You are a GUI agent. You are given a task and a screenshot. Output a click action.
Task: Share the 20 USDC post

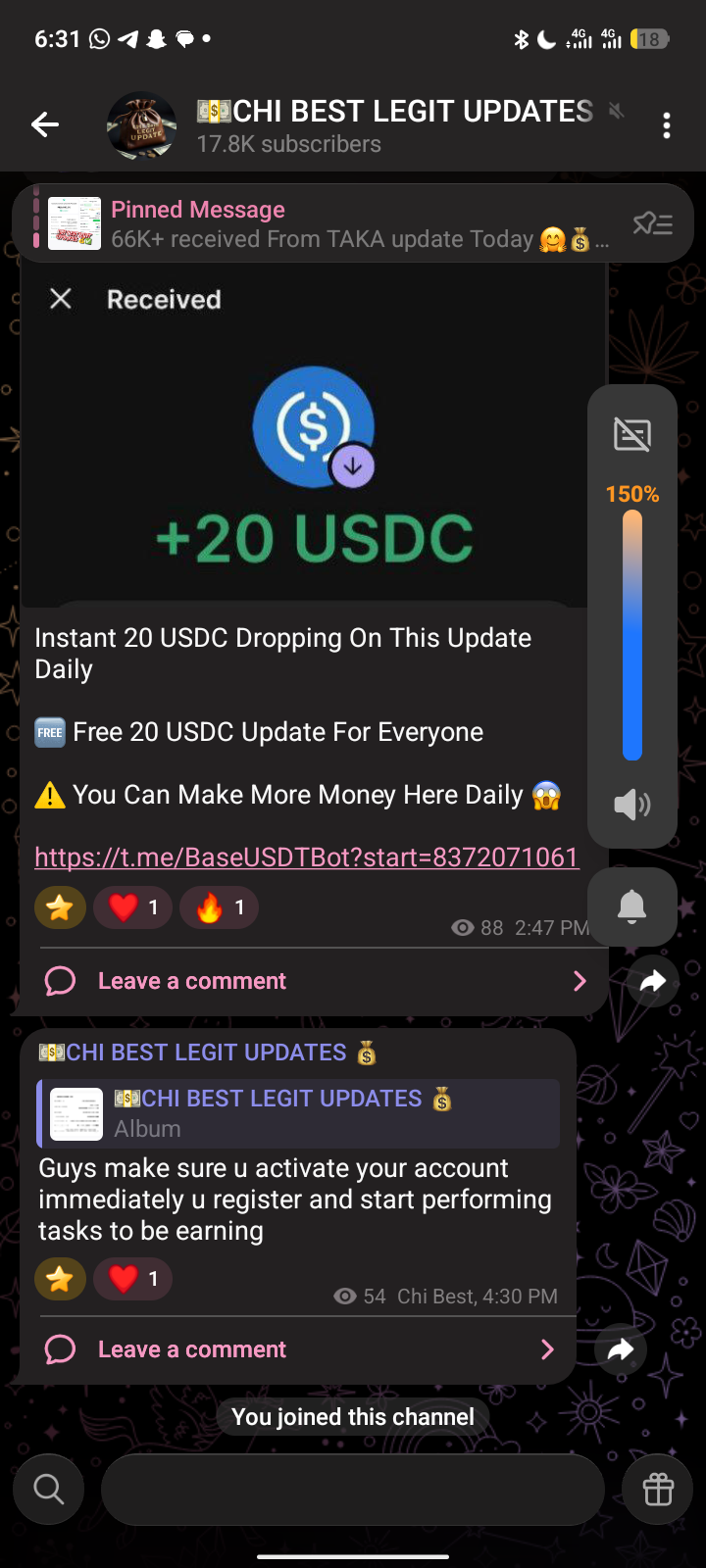[653, 981]
